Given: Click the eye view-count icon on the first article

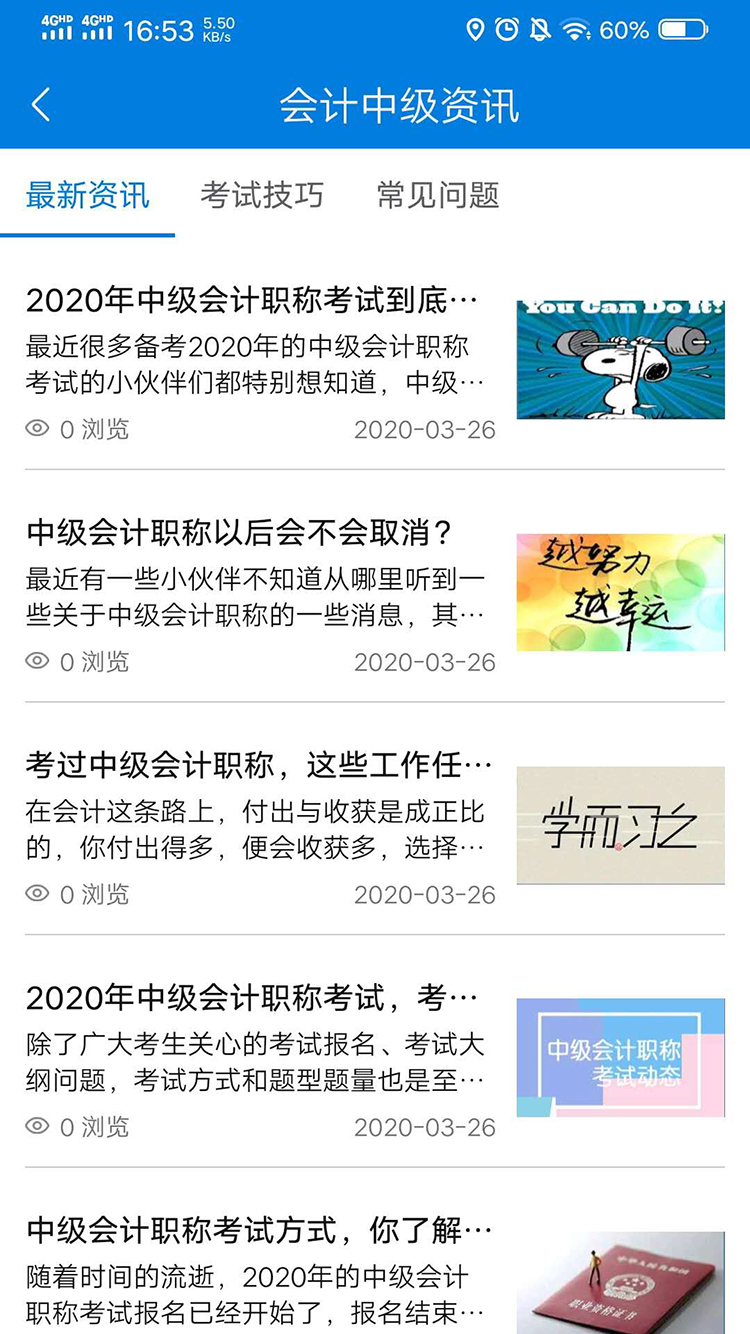Looking at the screenshot, I should (x=35, y=428).
